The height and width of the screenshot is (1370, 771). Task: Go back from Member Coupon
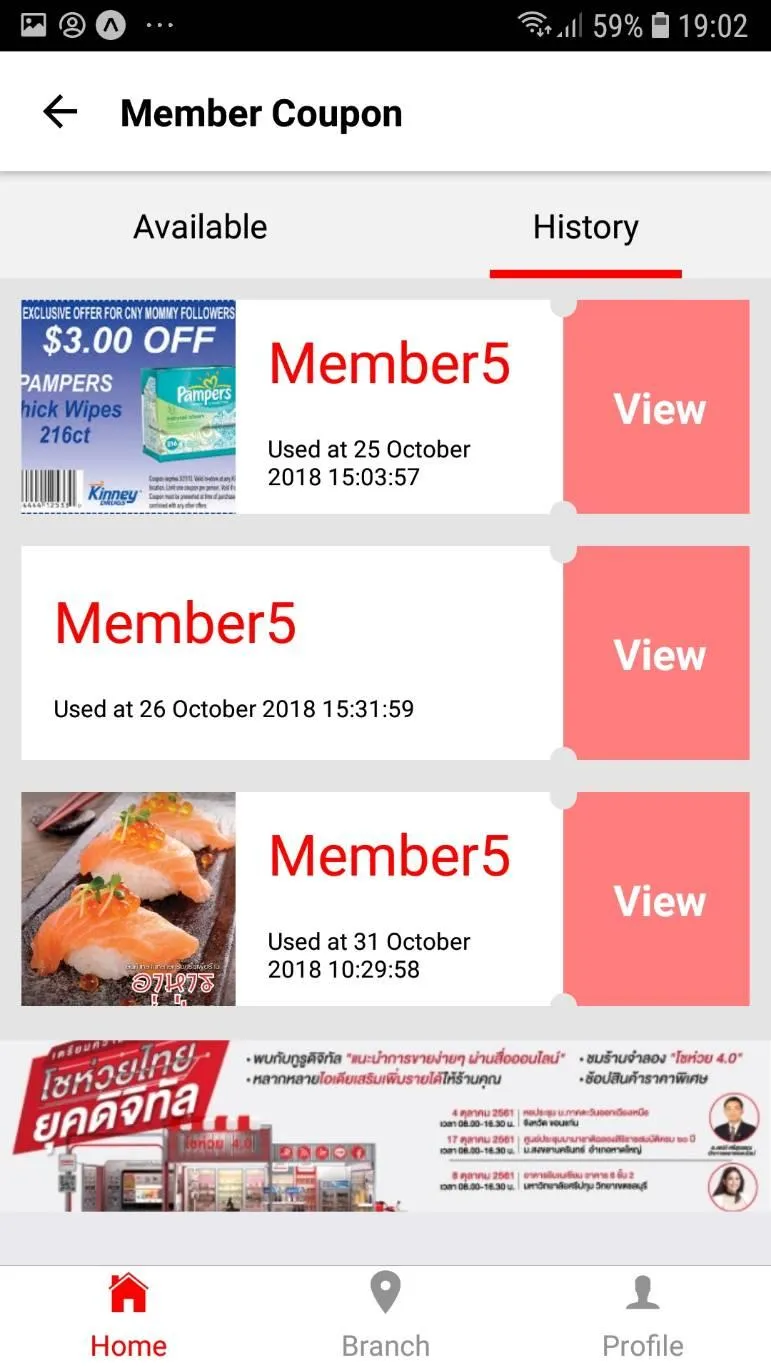tap(60, 112)
